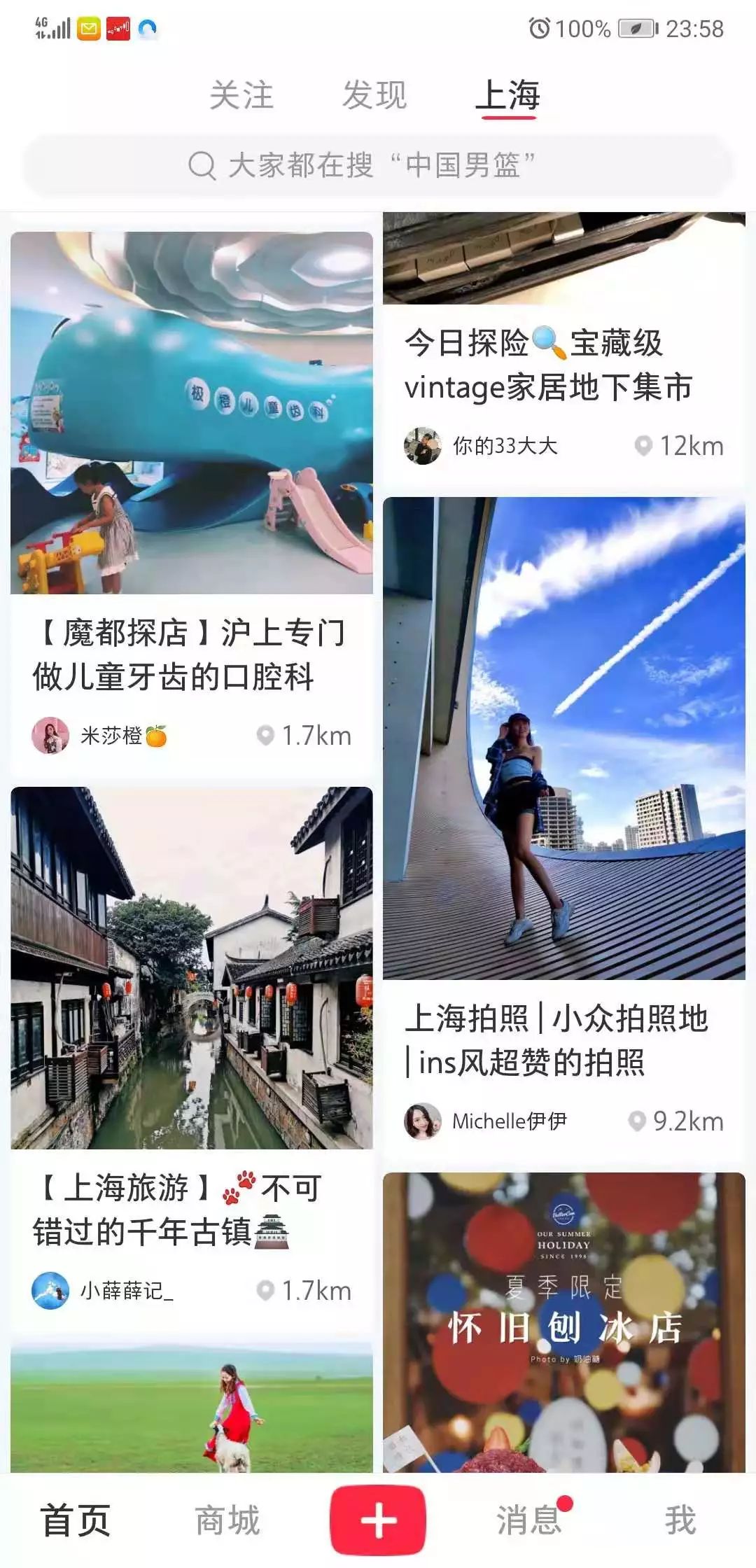View 米莎橙's profile
Viewport: 756px width, 1568px height.
[50, 736]
